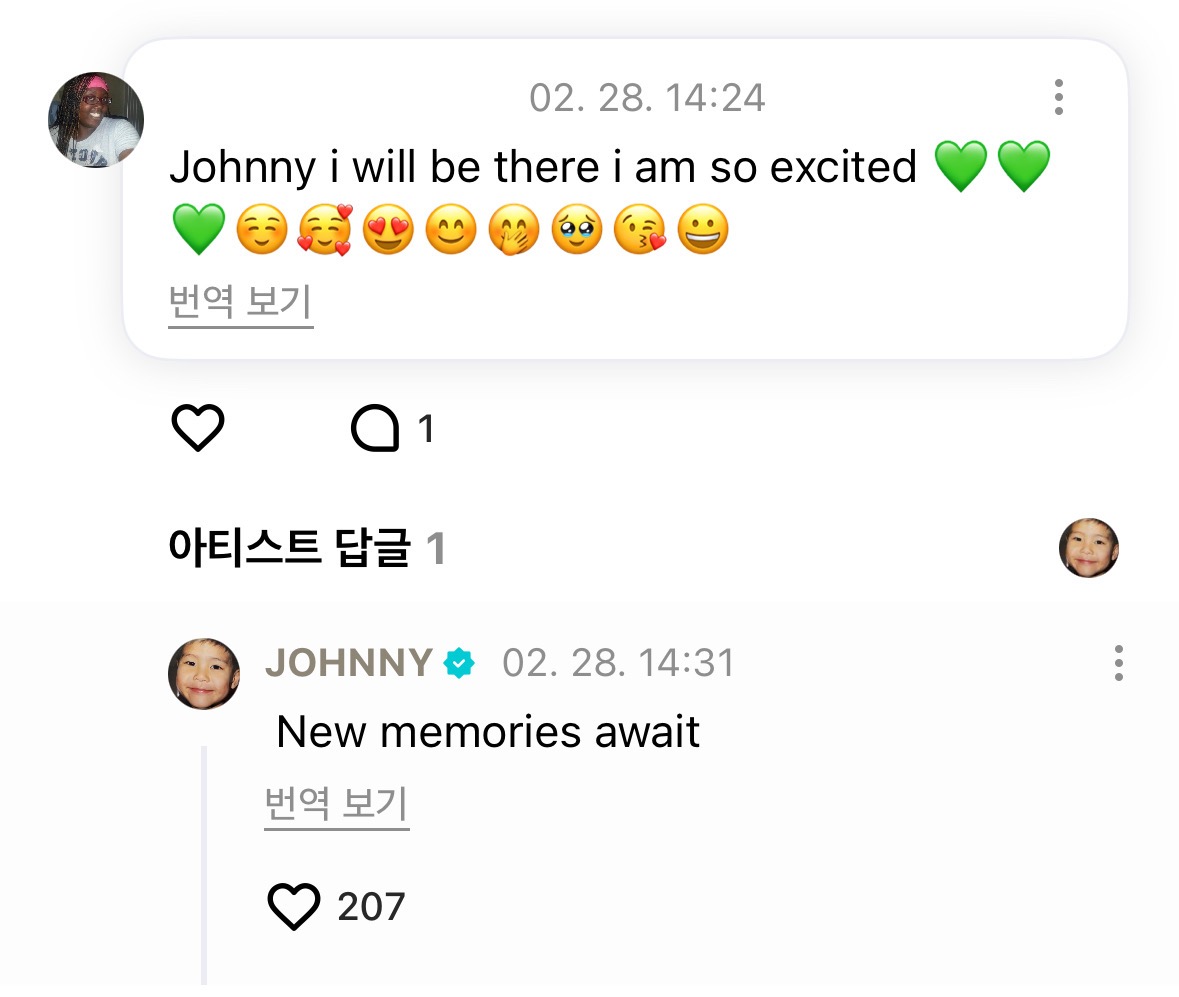The height and width of the screenshot is (997, 1179).
Task: Translate the fan comment via 번역 보기
Action: click(x=240, y=302)
